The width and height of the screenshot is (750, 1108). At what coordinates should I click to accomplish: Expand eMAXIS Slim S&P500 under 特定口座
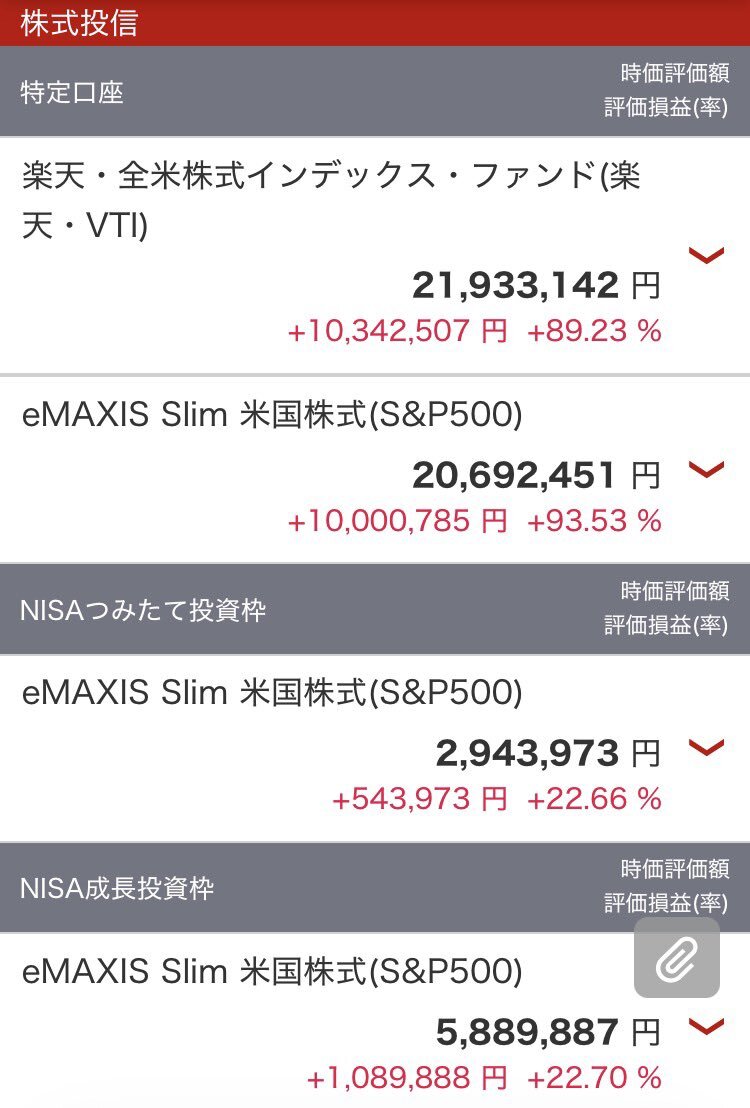pyautogui.click(x=706, y=469)
